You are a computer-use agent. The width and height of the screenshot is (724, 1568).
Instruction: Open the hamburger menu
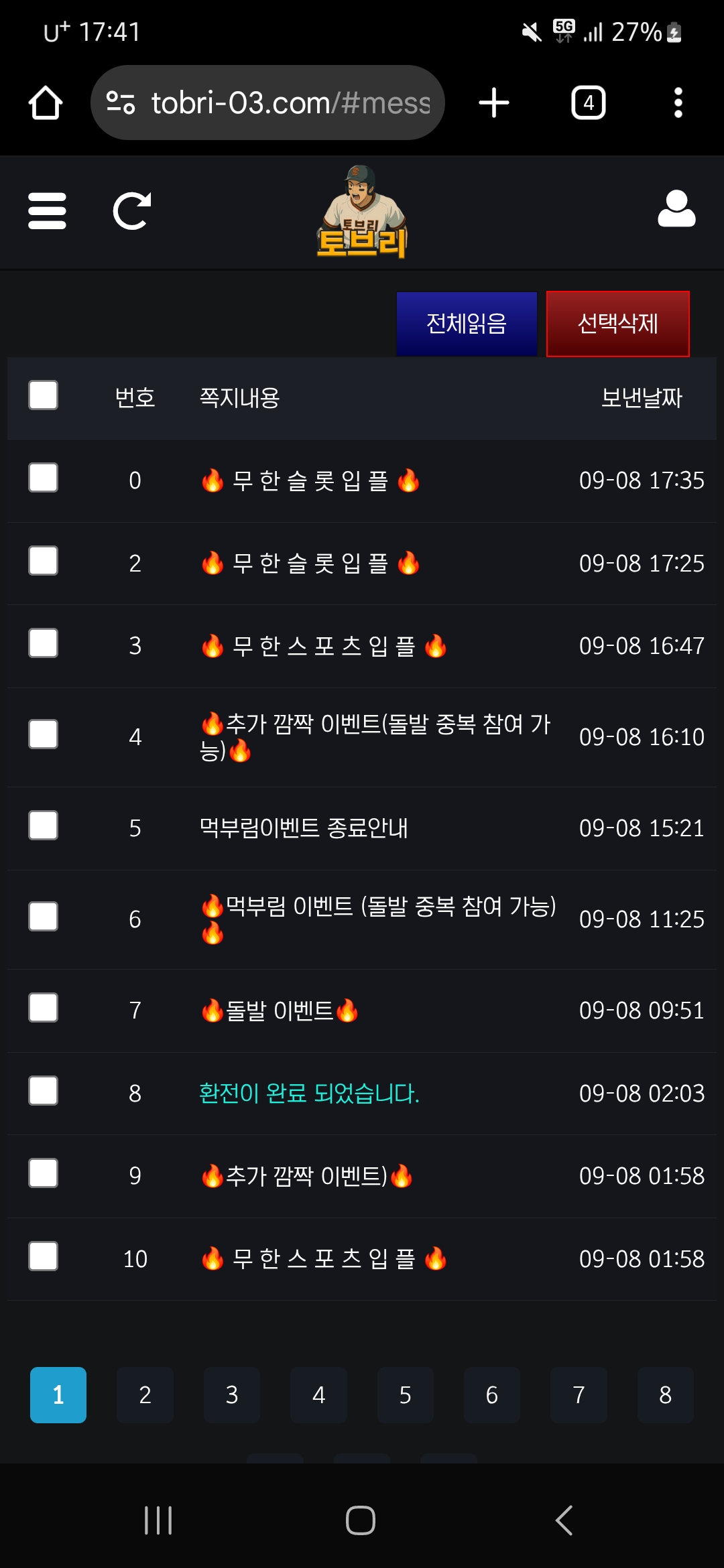(x=47, y=211)
